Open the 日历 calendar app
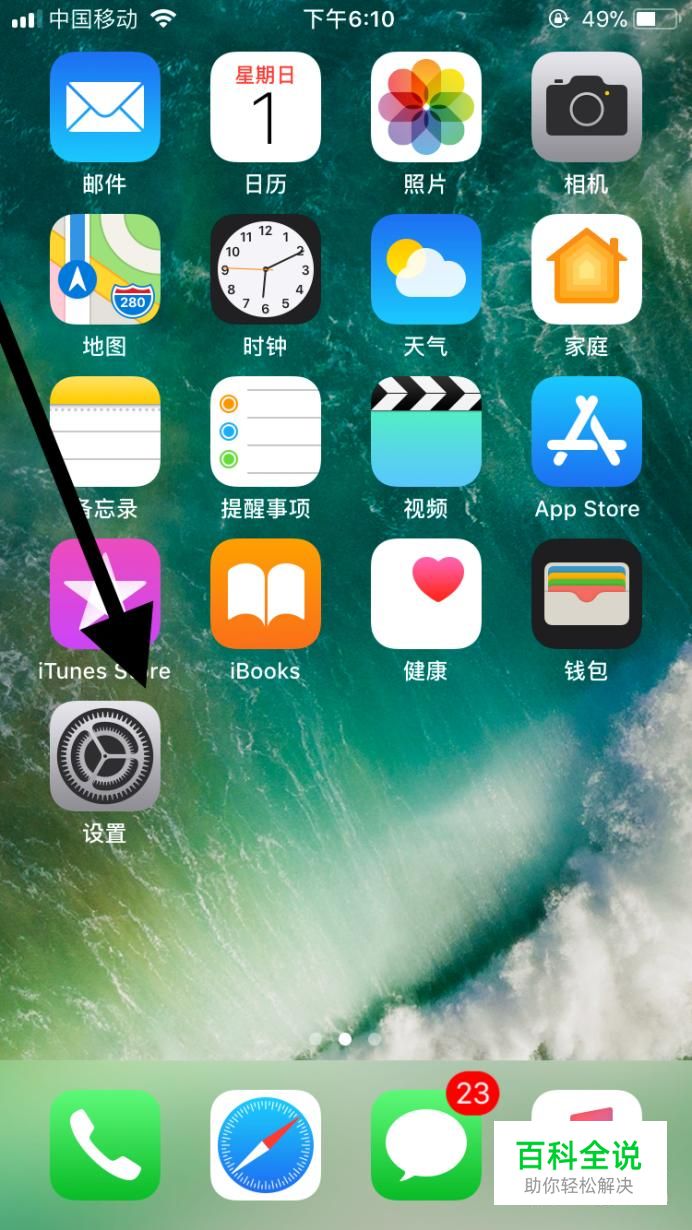 [266, 107]
